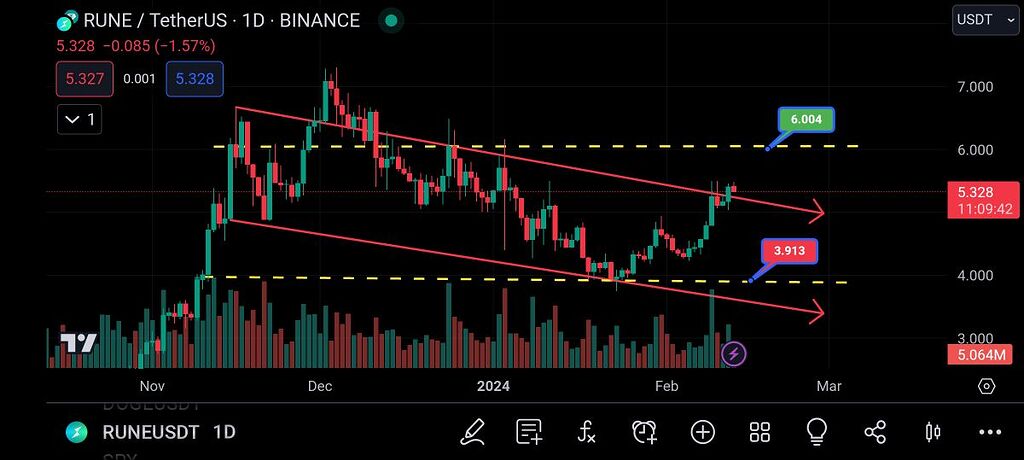Open the chart layout grid

click(x=760, y=432)
